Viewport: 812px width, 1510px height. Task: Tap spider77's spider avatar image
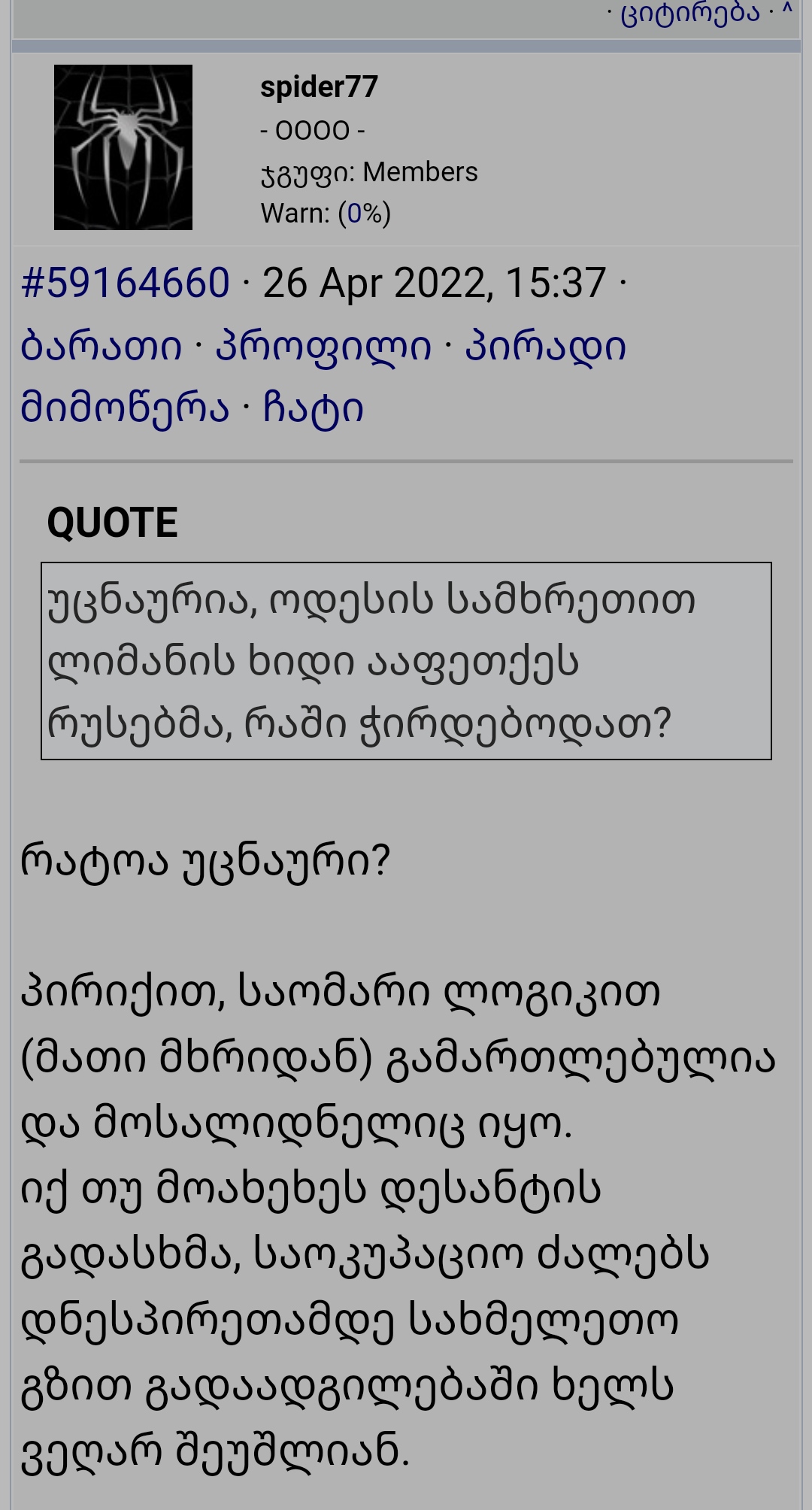[x=123, y=147]
